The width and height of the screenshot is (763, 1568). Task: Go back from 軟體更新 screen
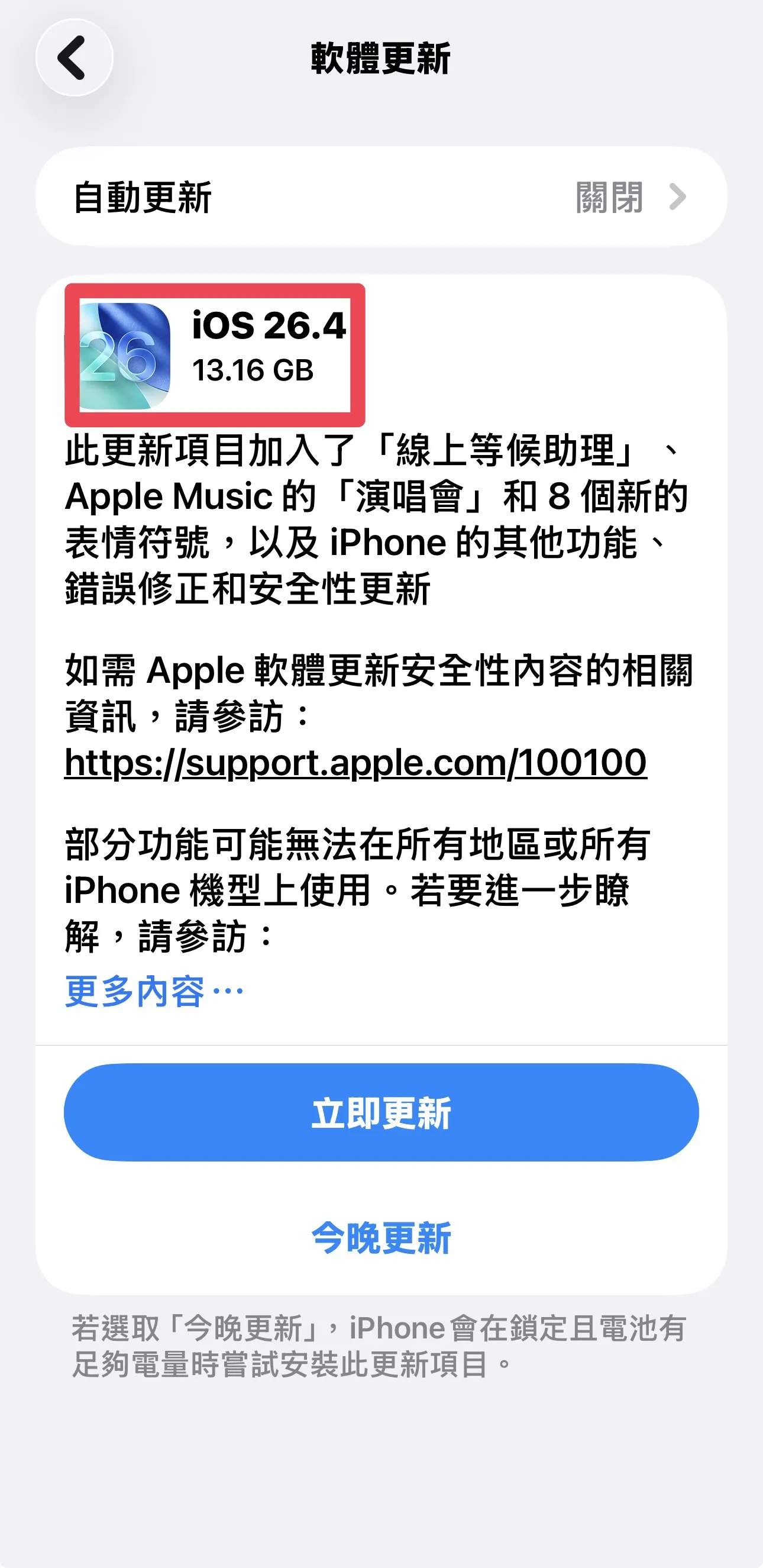(75, 58)
